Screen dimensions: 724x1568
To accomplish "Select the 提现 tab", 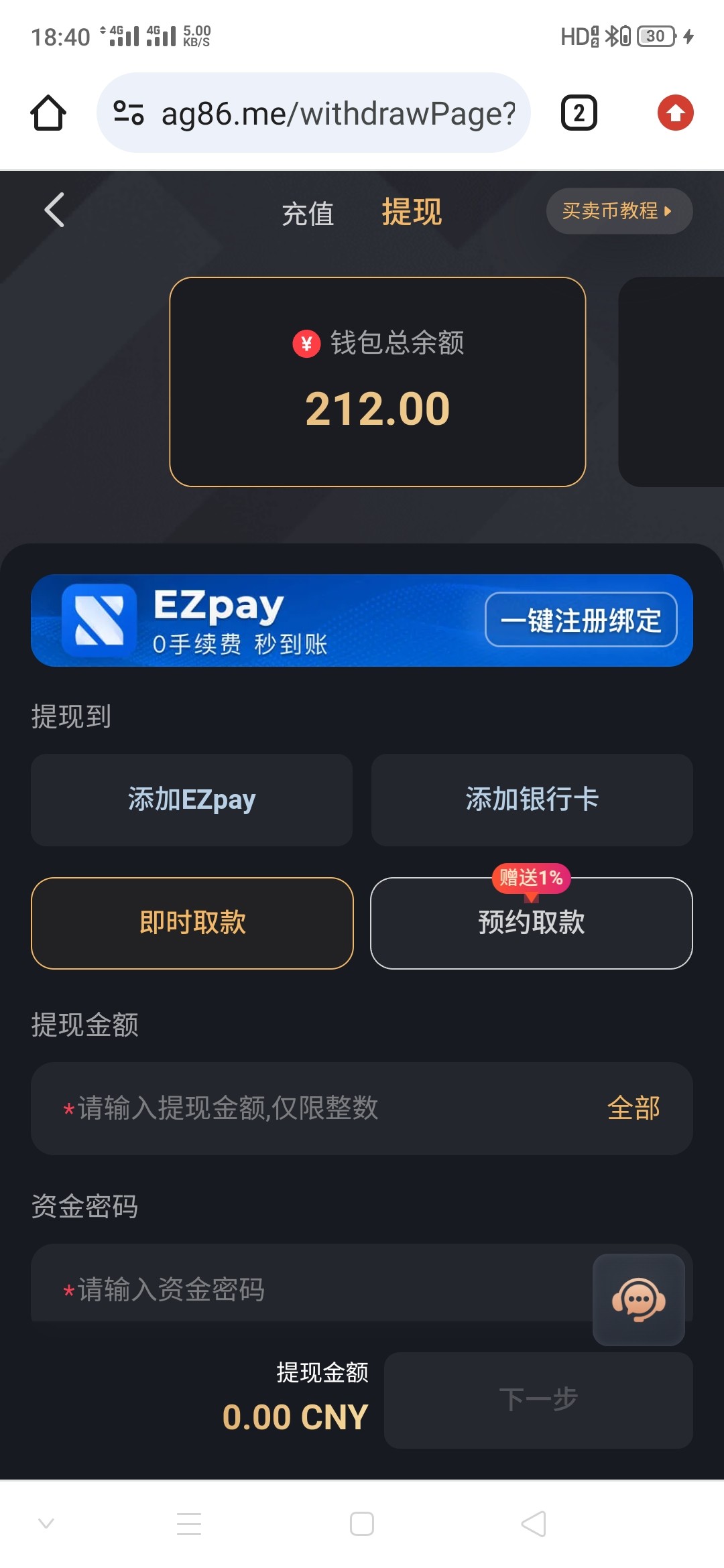I will pyautogui.click(x=412, y=212).
